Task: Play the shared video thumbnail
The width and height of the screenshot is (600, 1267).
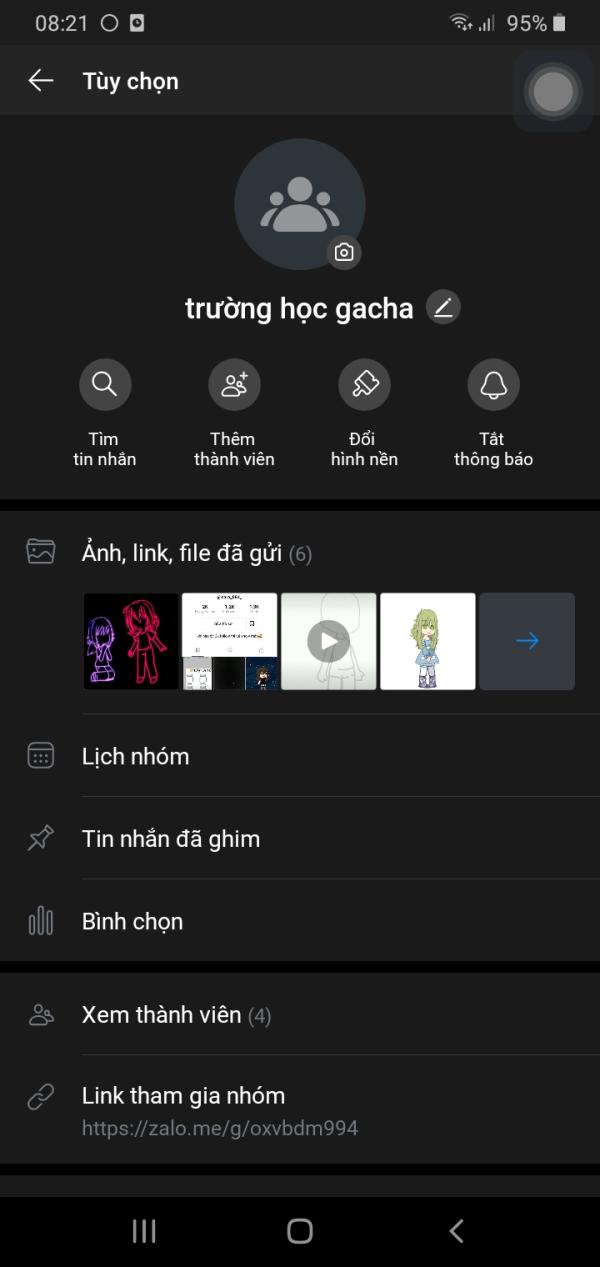Action: 328,641
